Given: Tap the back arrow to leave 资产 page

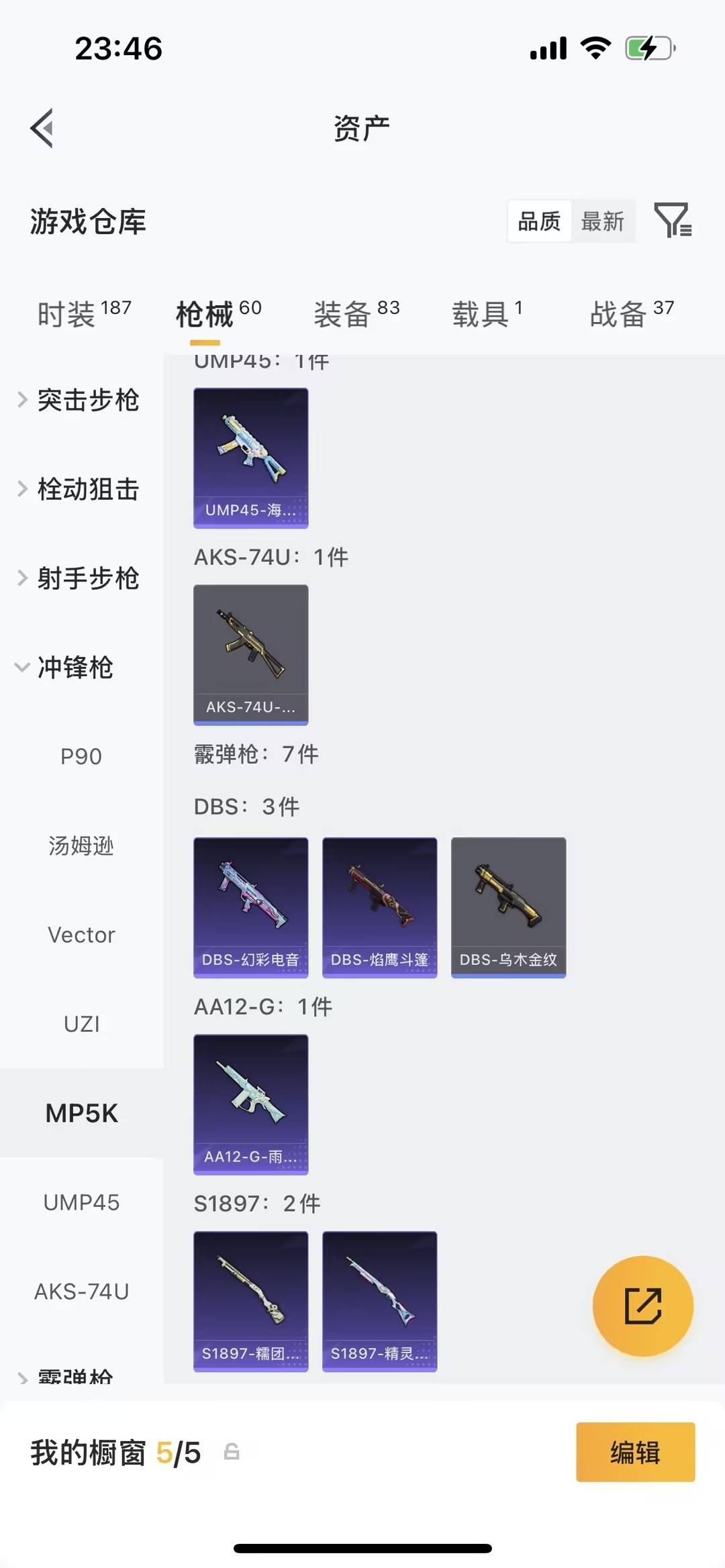Looking at the screenshot, I should (x=42, y=127).
